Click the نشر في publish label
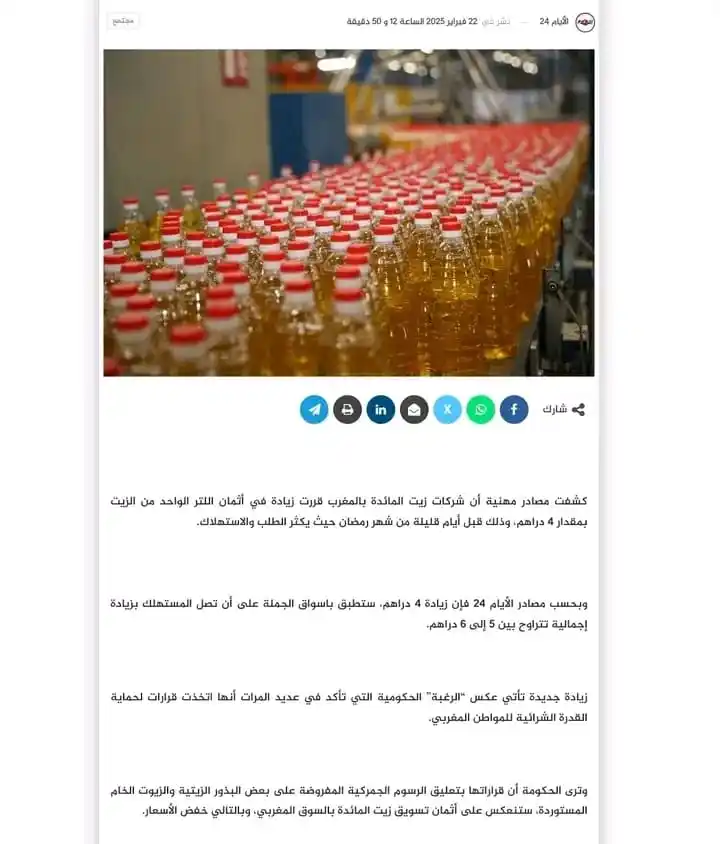 point(491,21)
